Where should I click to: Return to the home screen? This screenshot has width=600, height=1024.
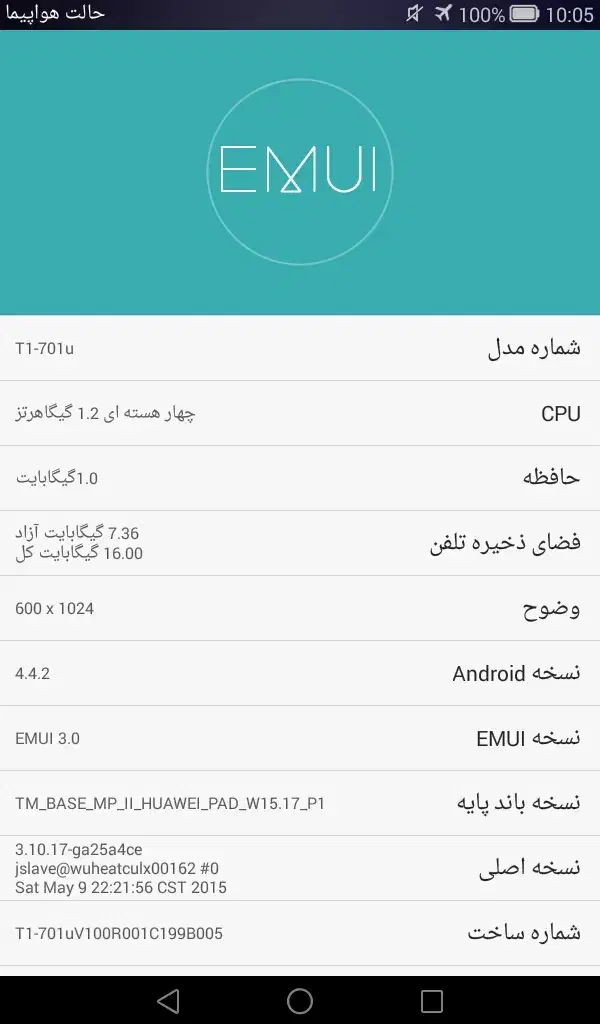point(300,1000)
